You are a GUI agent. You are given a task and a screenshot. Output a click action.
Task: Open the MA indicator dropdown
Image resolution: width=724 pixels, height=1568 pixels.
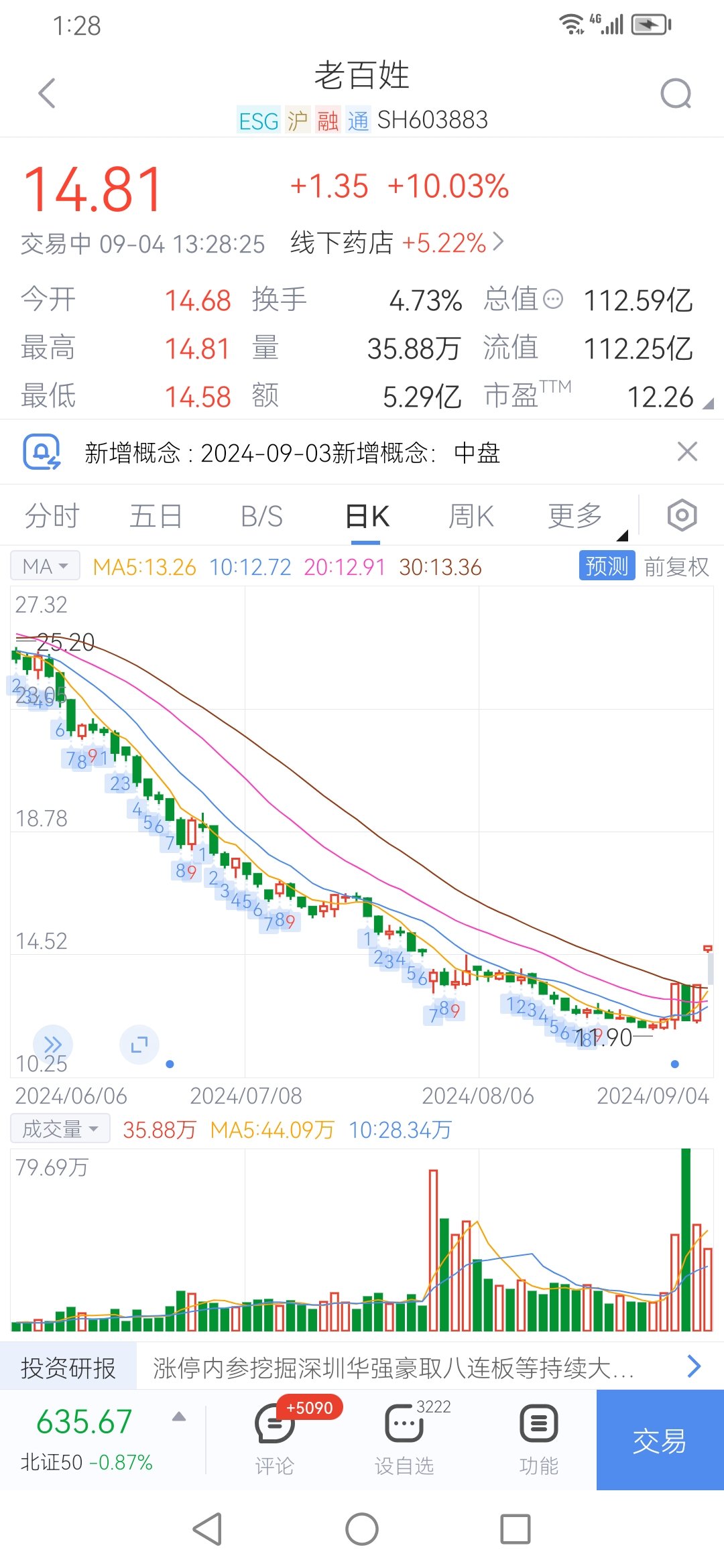click(x=45, y=566)
